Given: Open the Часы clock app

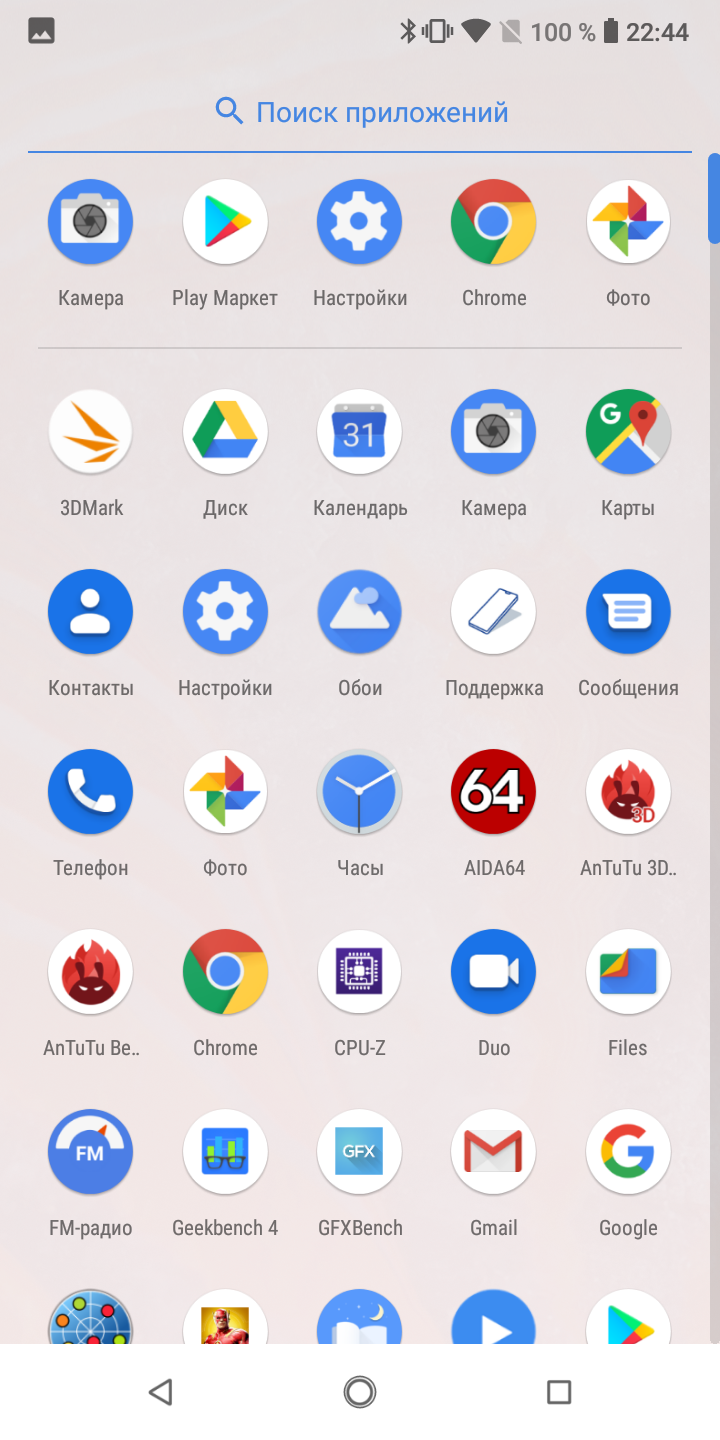Looking at the screenshot, I should coord(360,792).
